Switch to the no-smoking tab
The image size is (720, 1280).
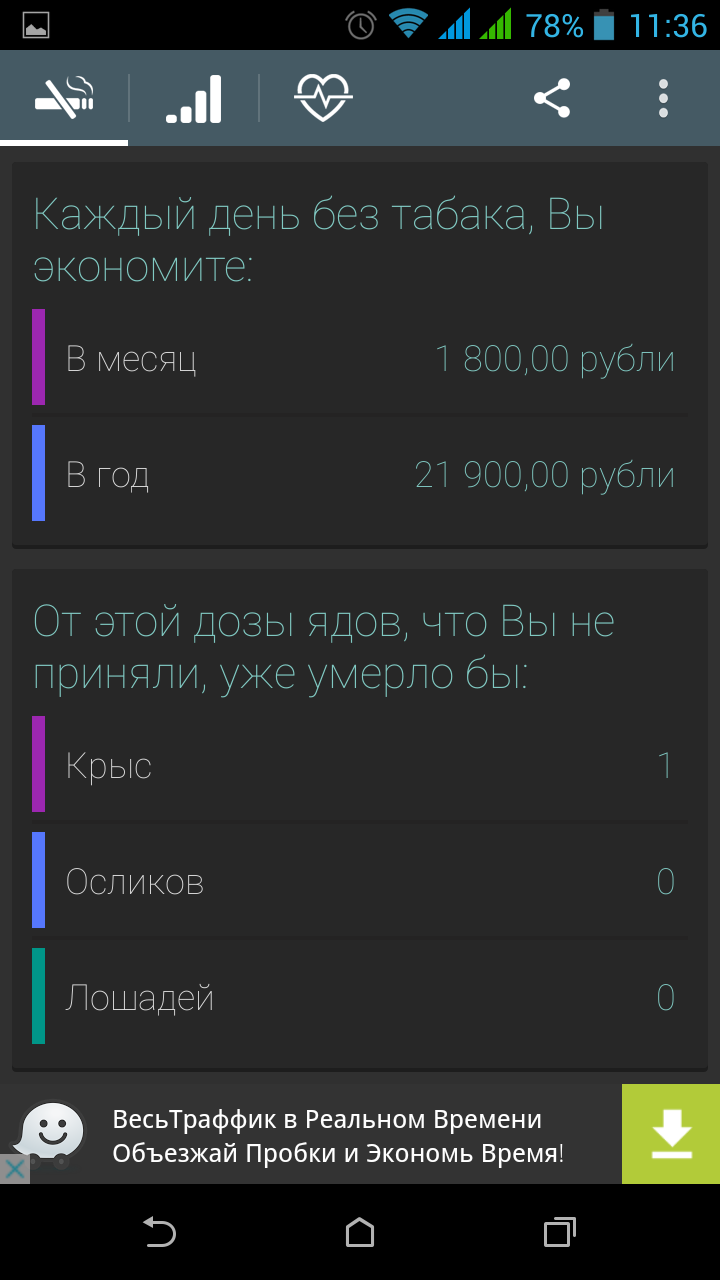coord(64,98)
